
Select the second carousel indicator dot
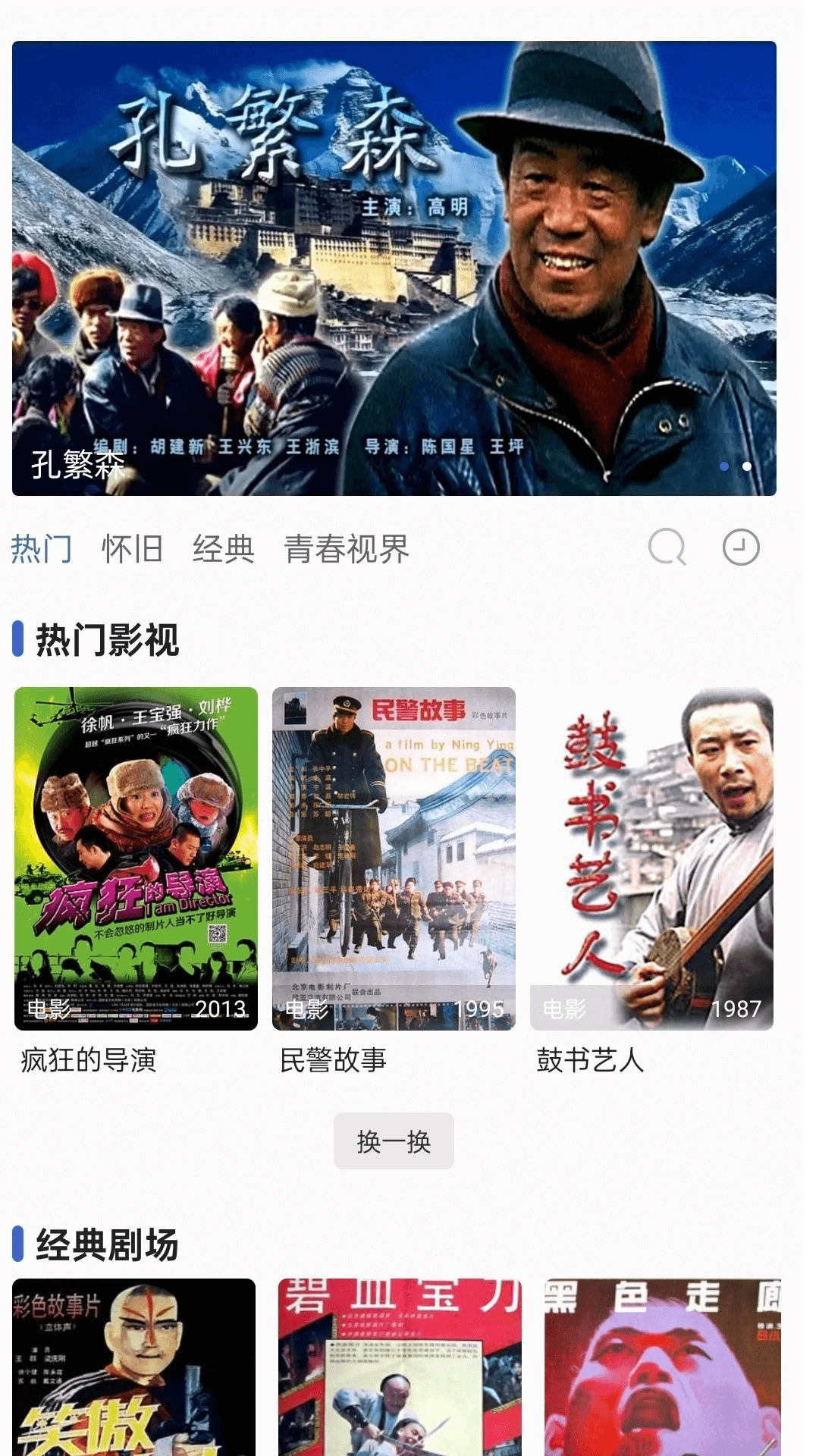point(748,468)
